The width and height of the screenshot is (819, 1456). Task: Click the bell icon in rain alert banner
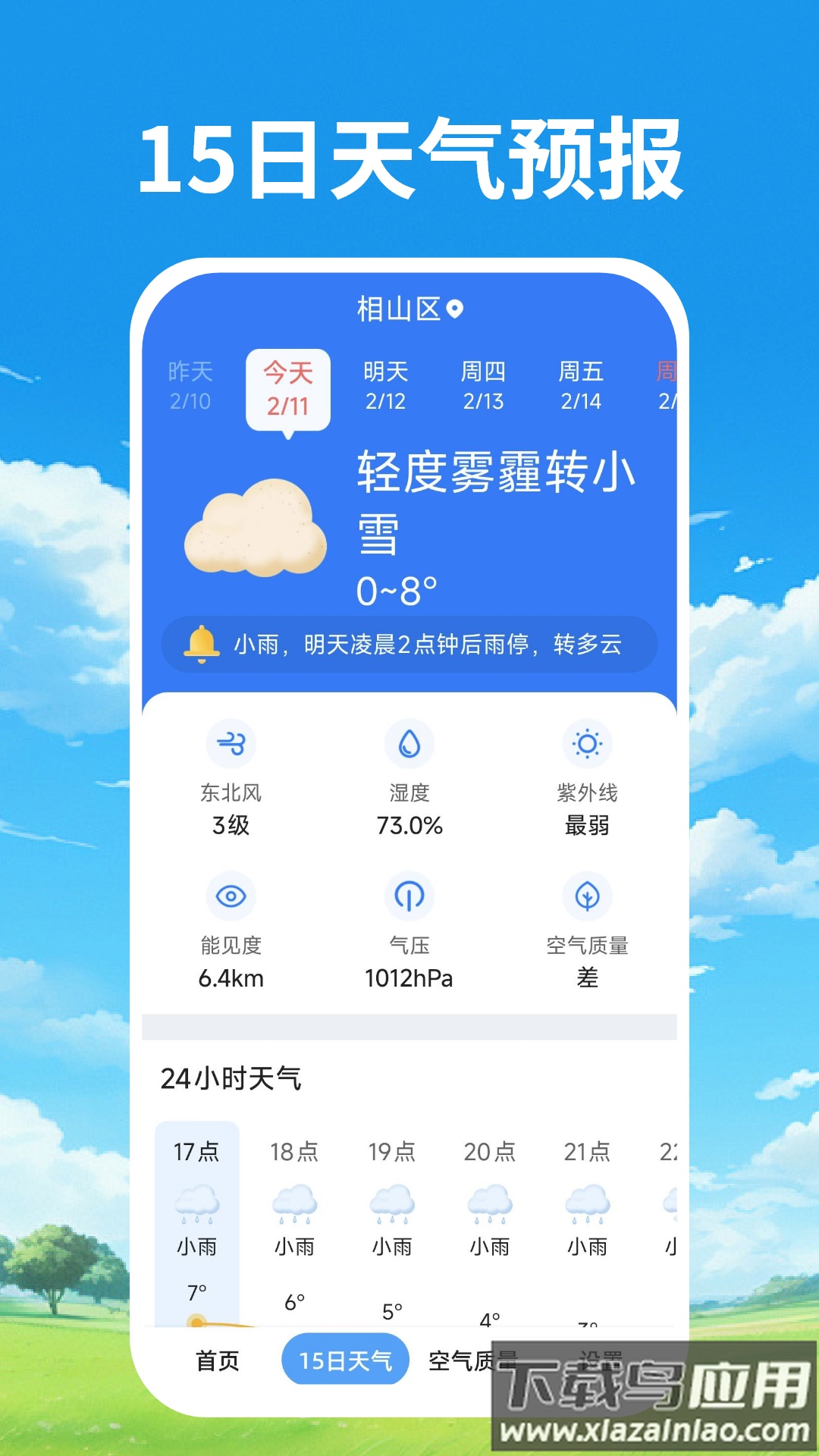(202, 643)
